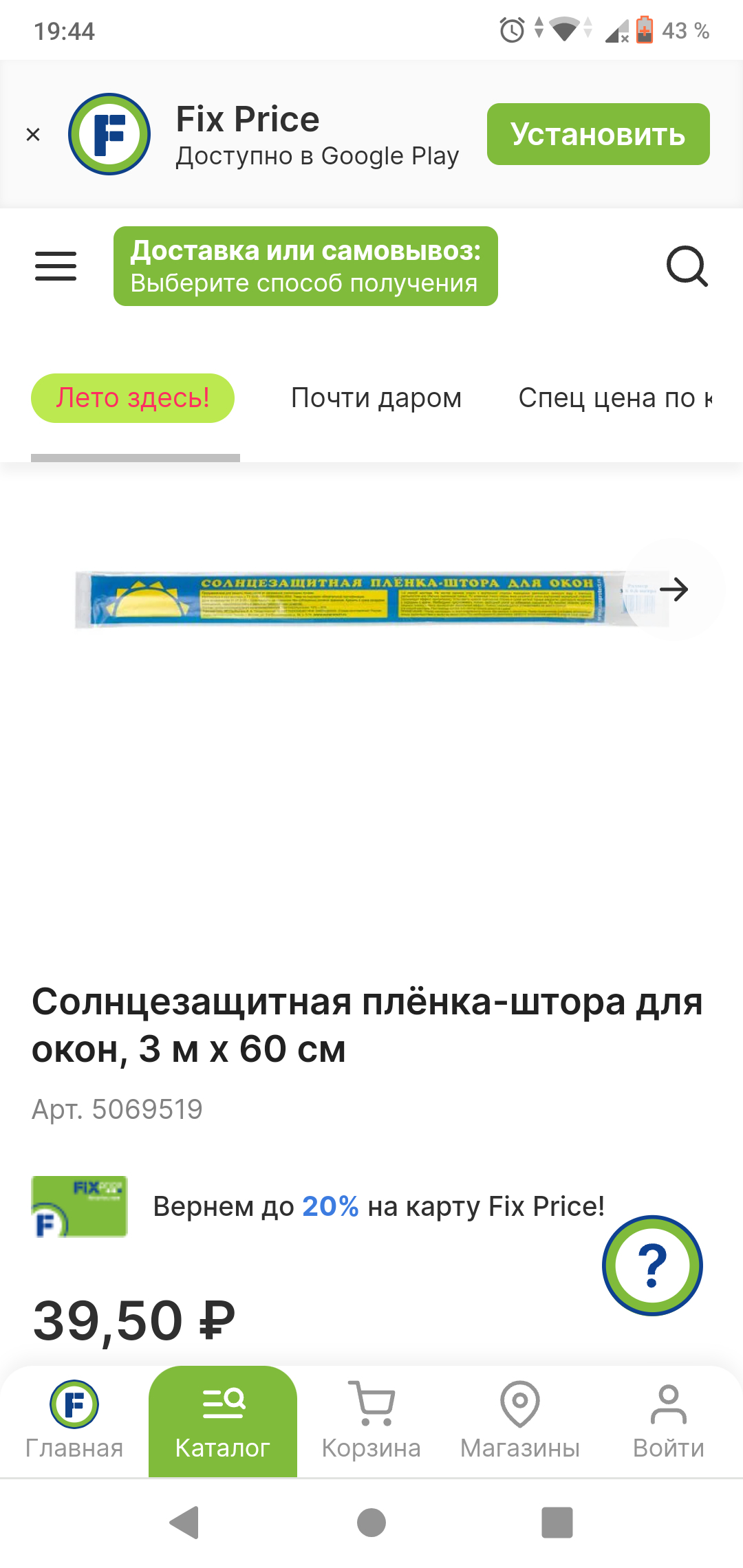Switch to the Почти даром tab
This screenshot has width=743, height=1568.
376,398
